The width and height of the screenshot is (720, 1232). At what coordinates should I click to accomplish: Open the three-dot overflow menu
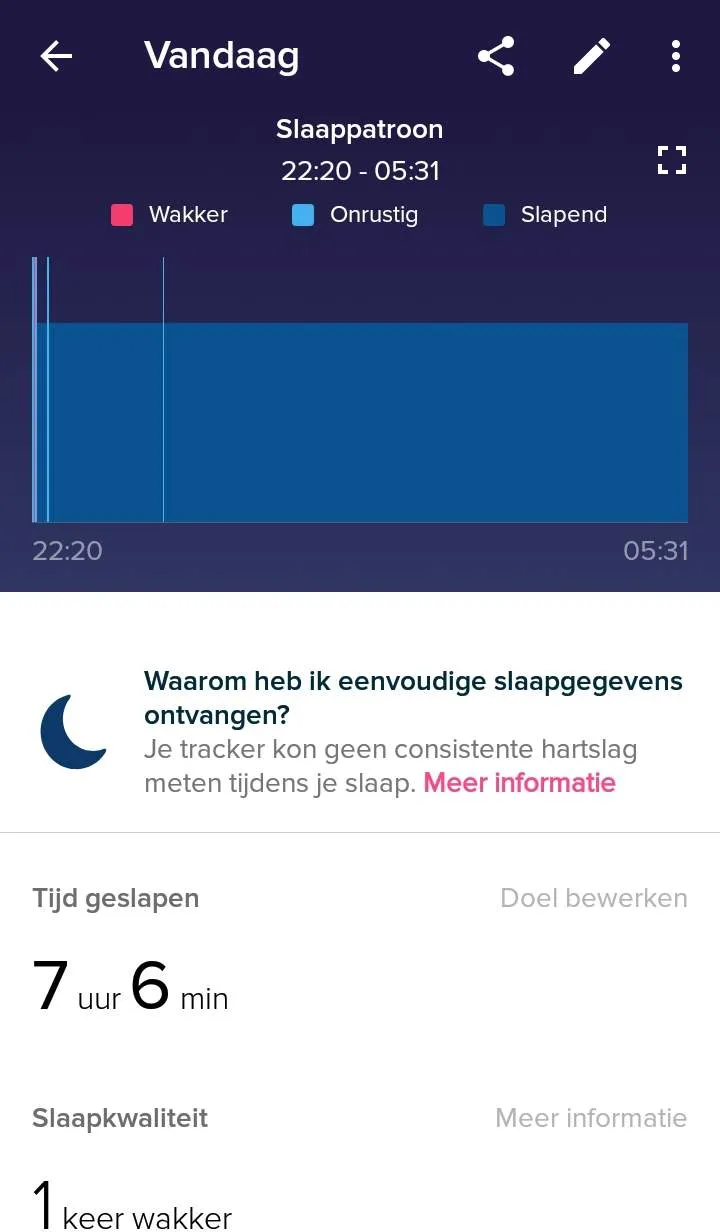[x=676, y=56]
